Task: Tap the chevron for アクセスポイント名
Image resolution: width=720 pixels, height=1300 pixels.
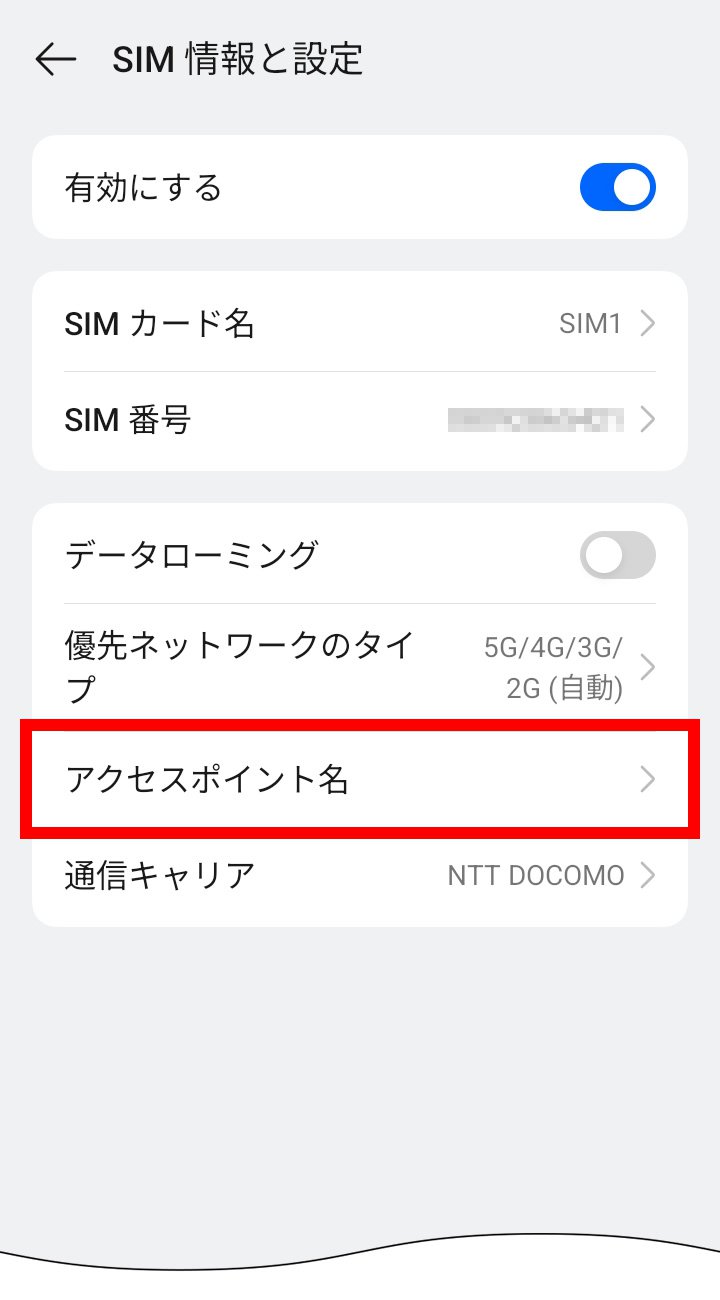Action: point(647,779)
